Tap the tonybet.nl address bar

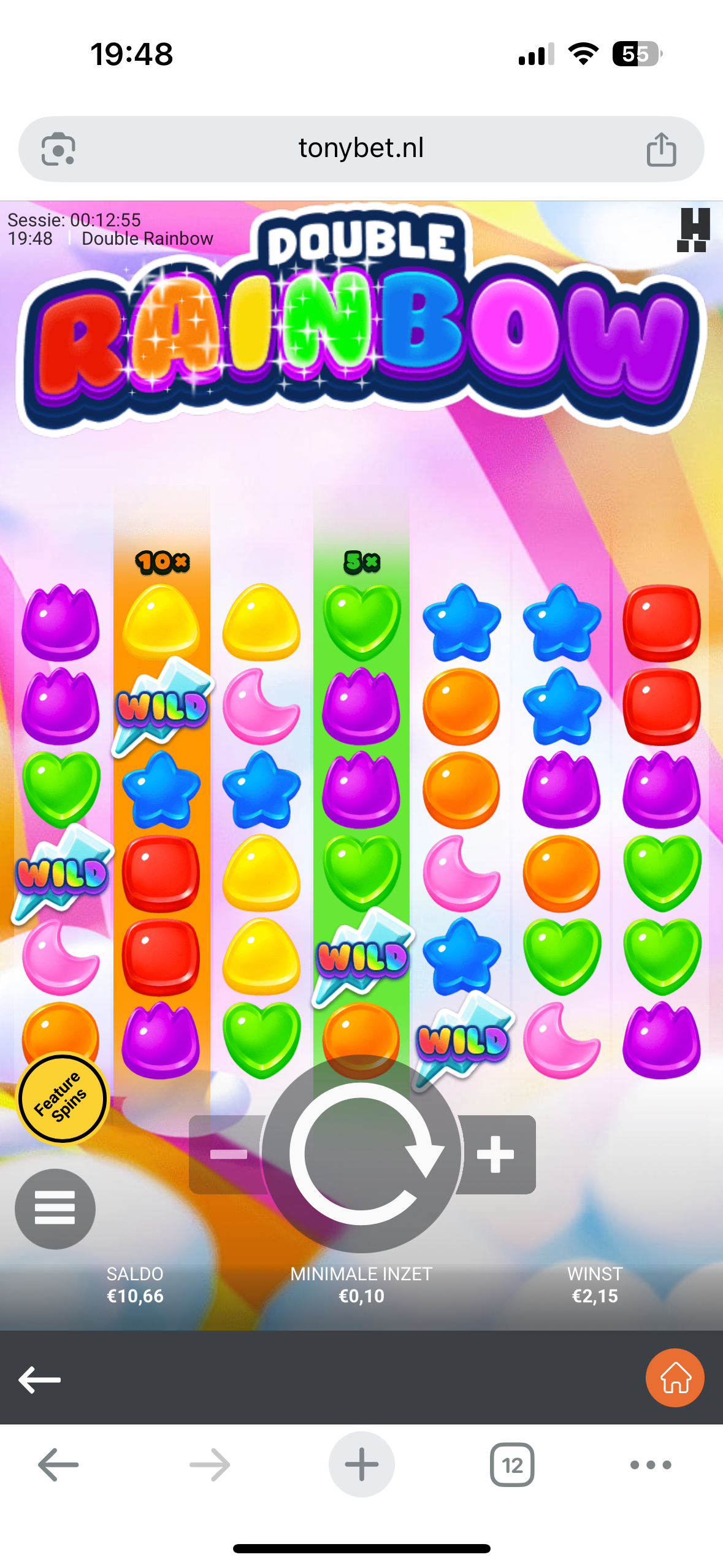click(x=361, y=148)
